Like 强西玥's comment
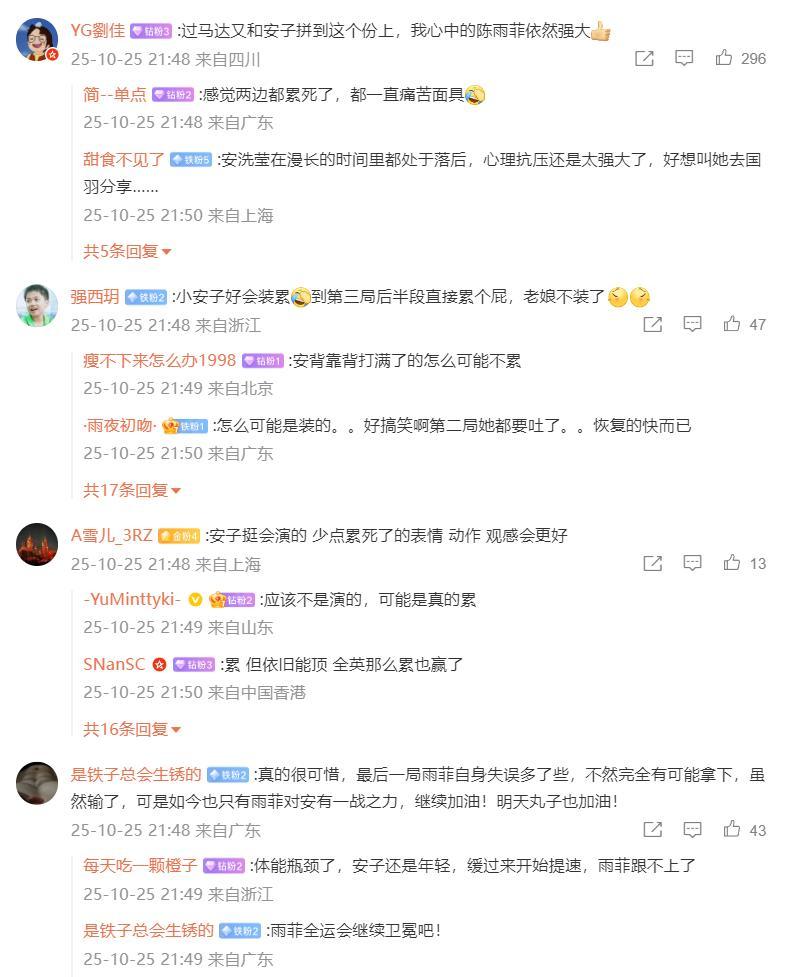 pos(732,324)
